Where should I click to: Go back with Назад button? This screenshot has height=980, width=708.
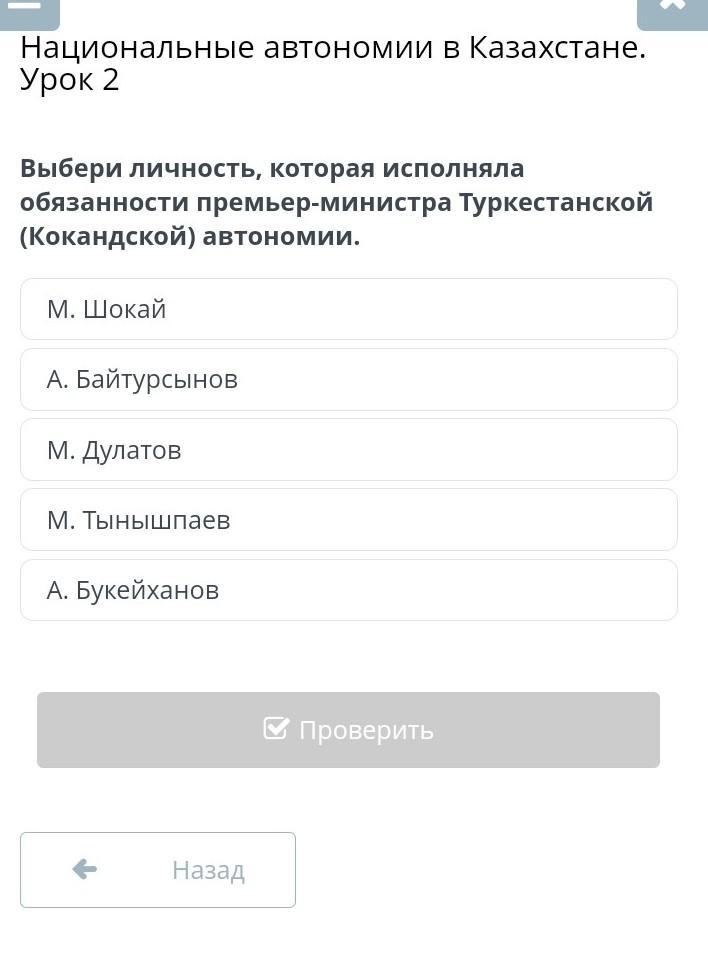click(x=157, y=870)
